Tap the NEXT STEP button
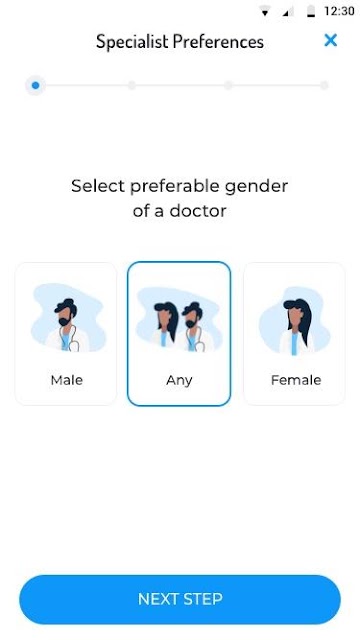The image size is (360, 640). click(x=180, y=599)
